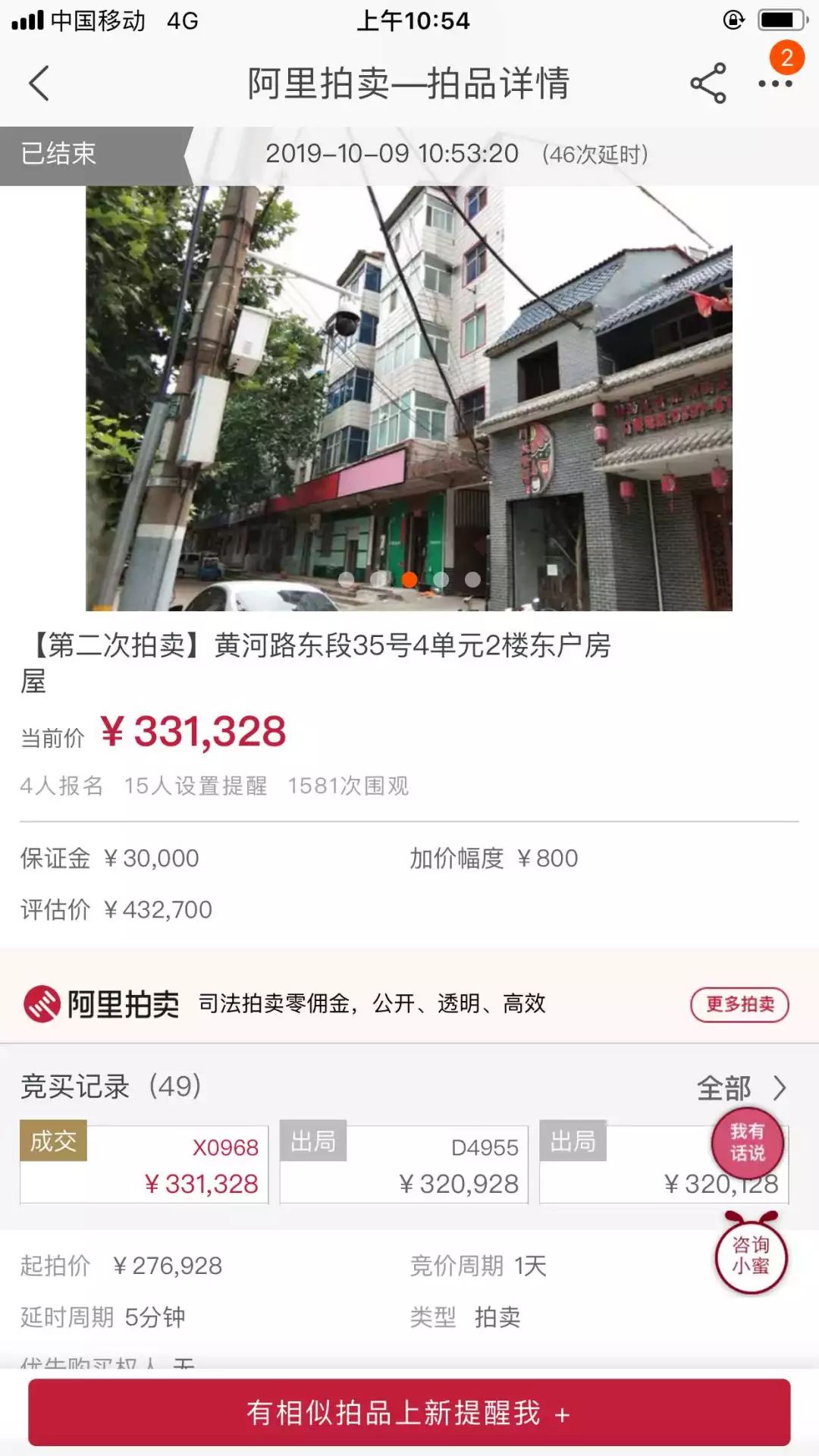Image resolution: width=819 pixels, height=1456 pixels.
Task: Tap the active orange carousel dot
Action: (x=409, y=580)
